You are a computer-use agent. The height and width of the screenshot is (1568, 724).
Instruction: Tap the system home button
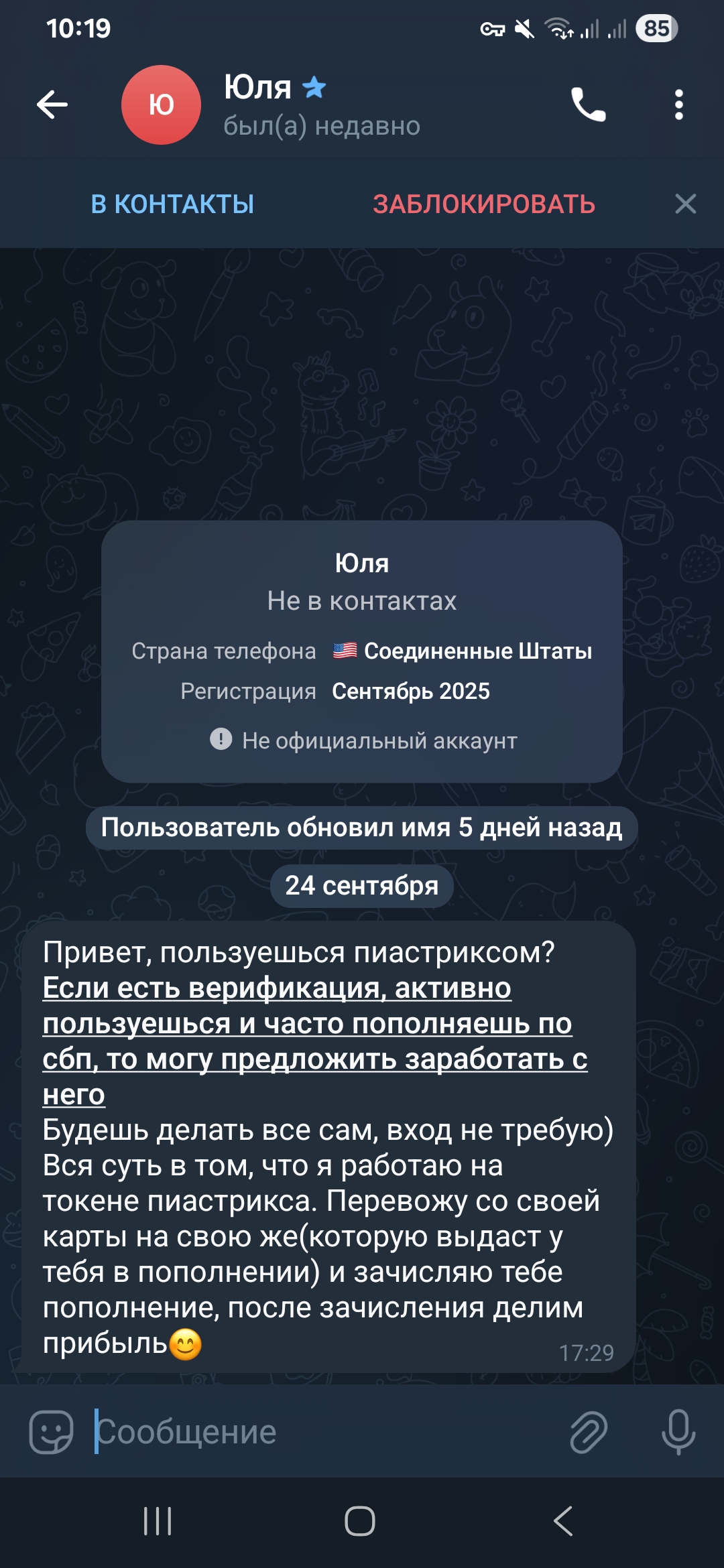coord(360,1521)
